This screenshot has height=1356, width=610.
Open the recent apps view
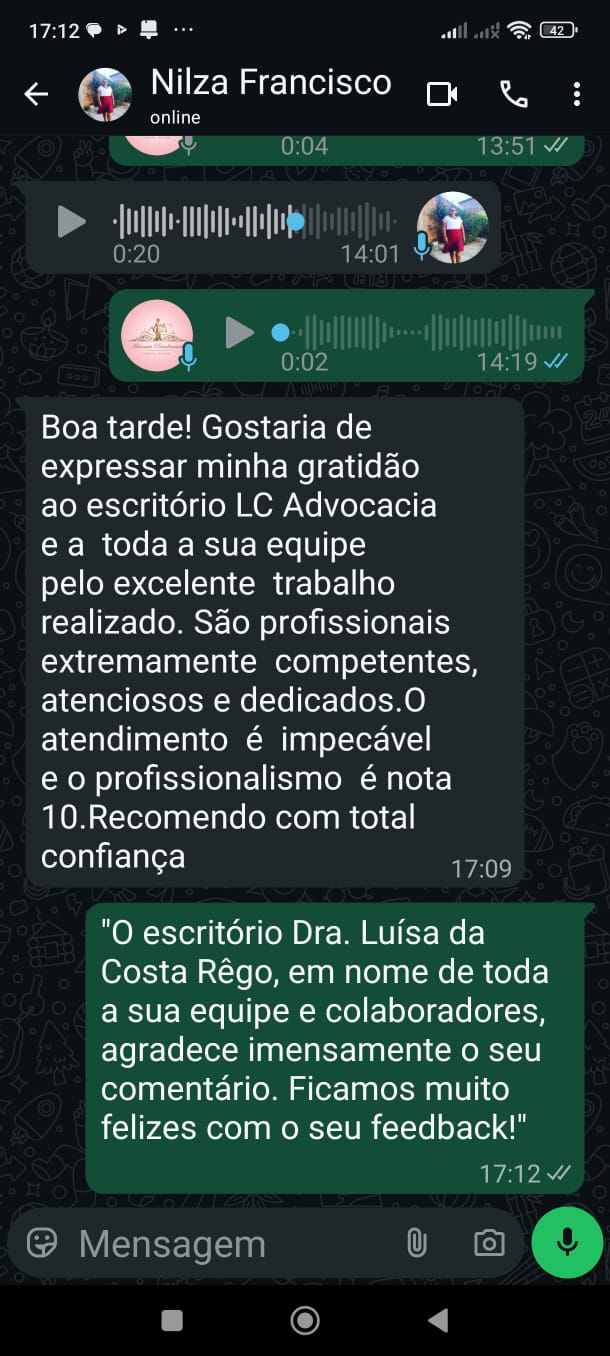[172, 1321]
